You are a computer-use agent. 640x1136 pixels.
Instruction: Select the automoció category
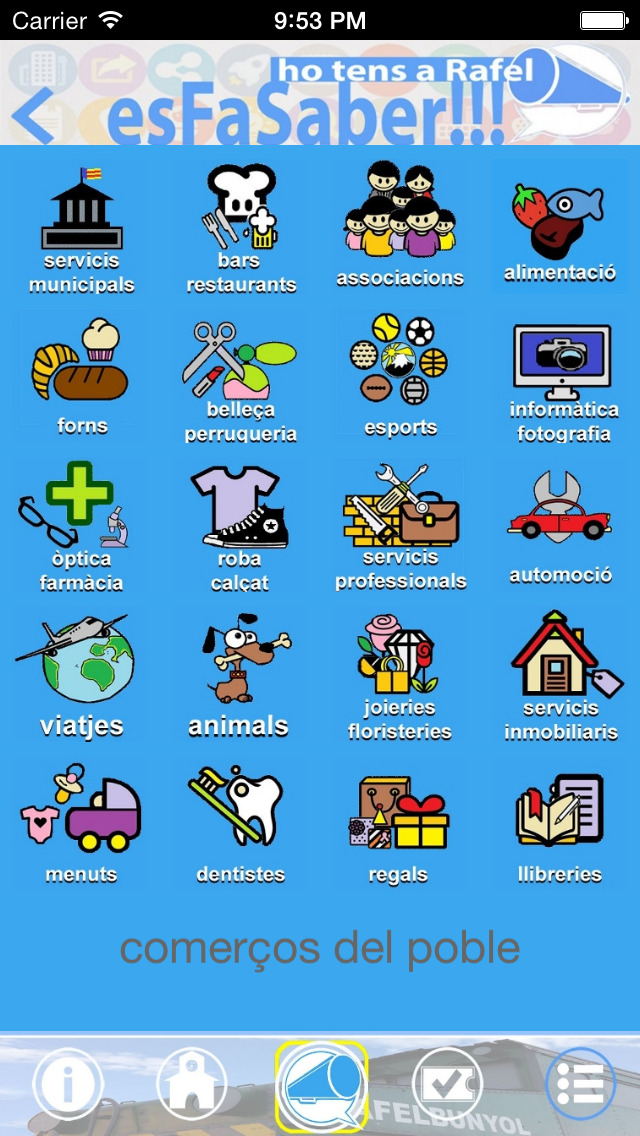[559, 525]
